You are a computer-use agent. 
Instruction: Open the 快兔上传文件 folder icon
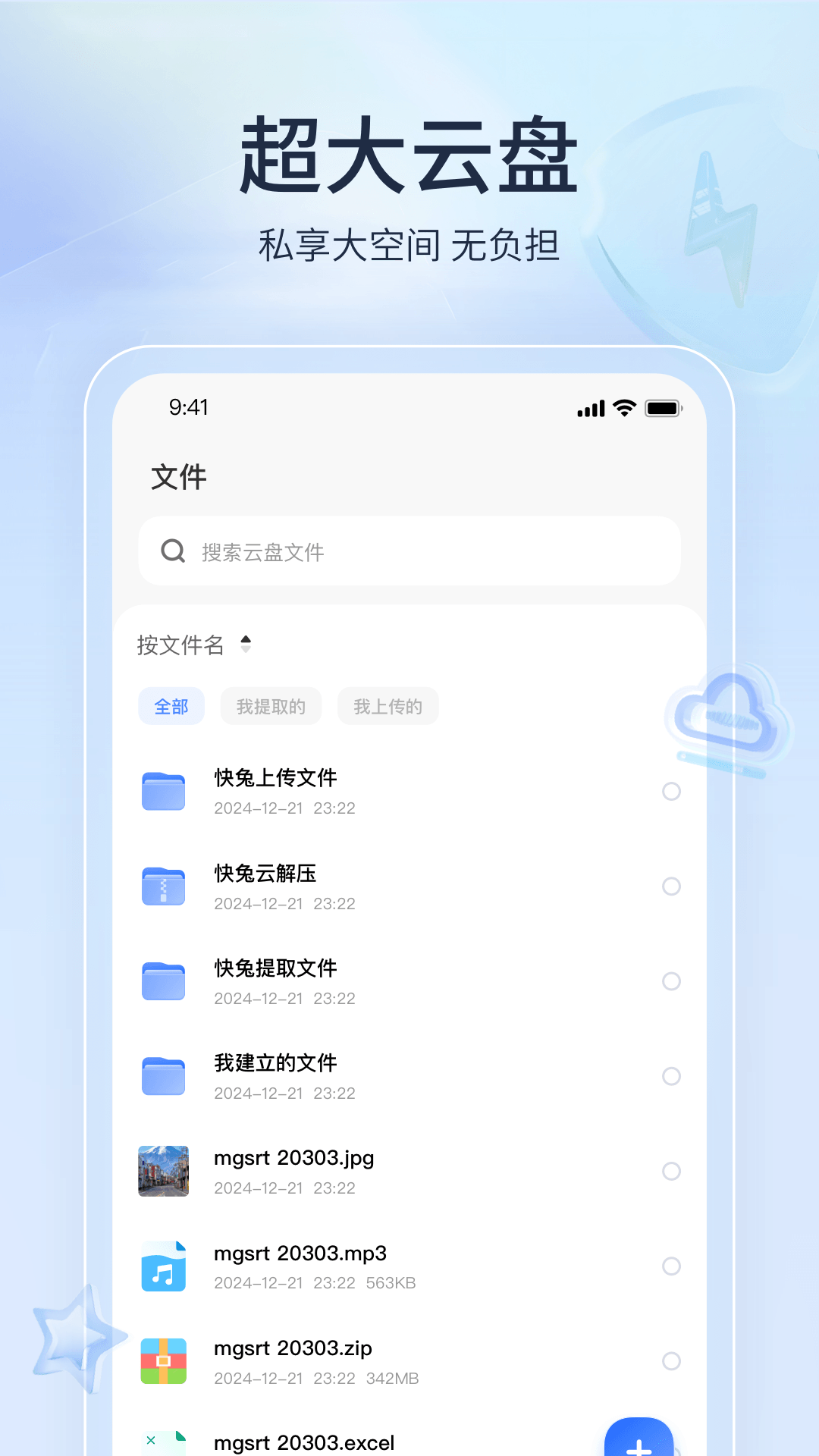(x=163, y=790)
